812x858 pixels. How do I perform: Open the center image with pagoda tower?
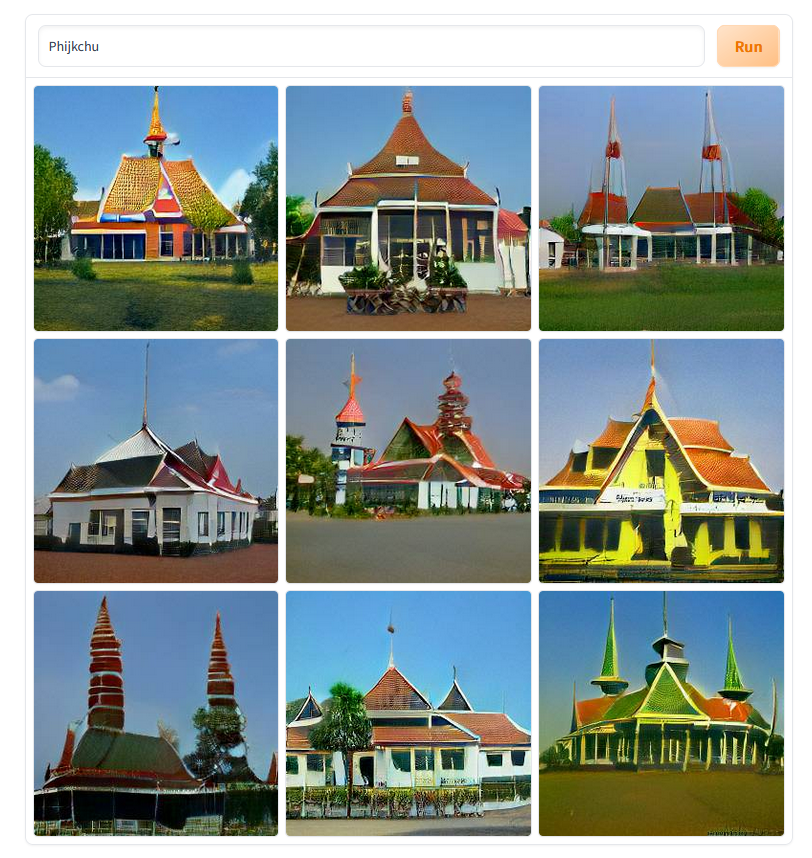coord(408,461)
